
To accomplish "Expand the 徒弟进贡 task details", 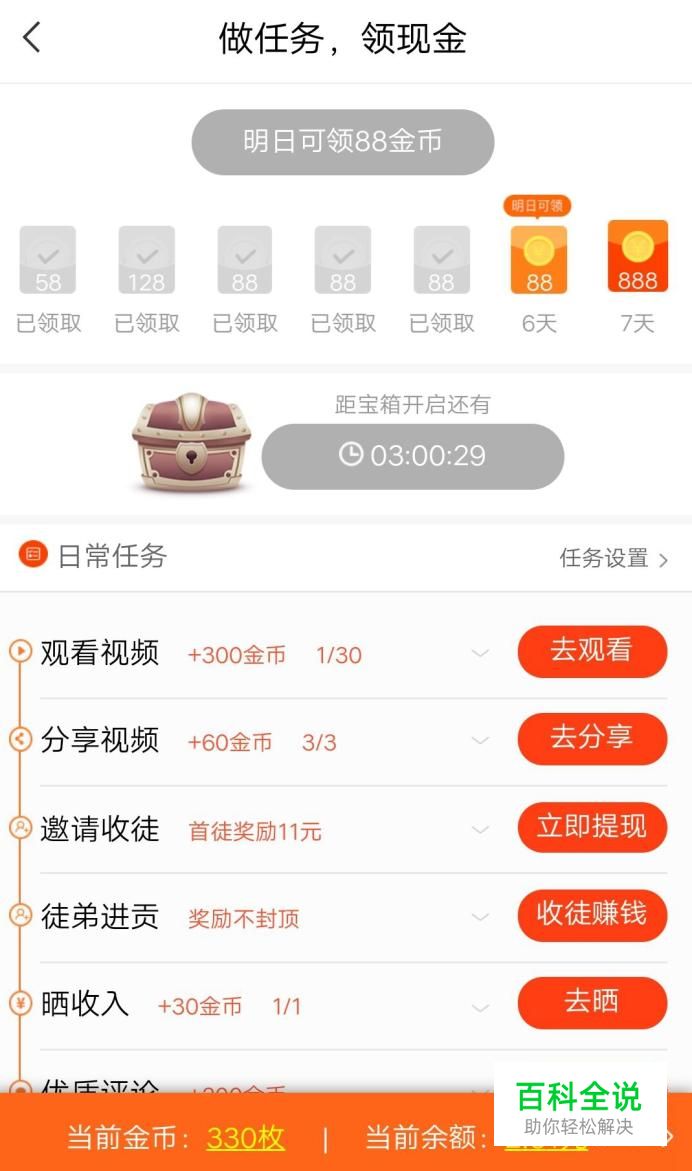I will coord(480,917).
